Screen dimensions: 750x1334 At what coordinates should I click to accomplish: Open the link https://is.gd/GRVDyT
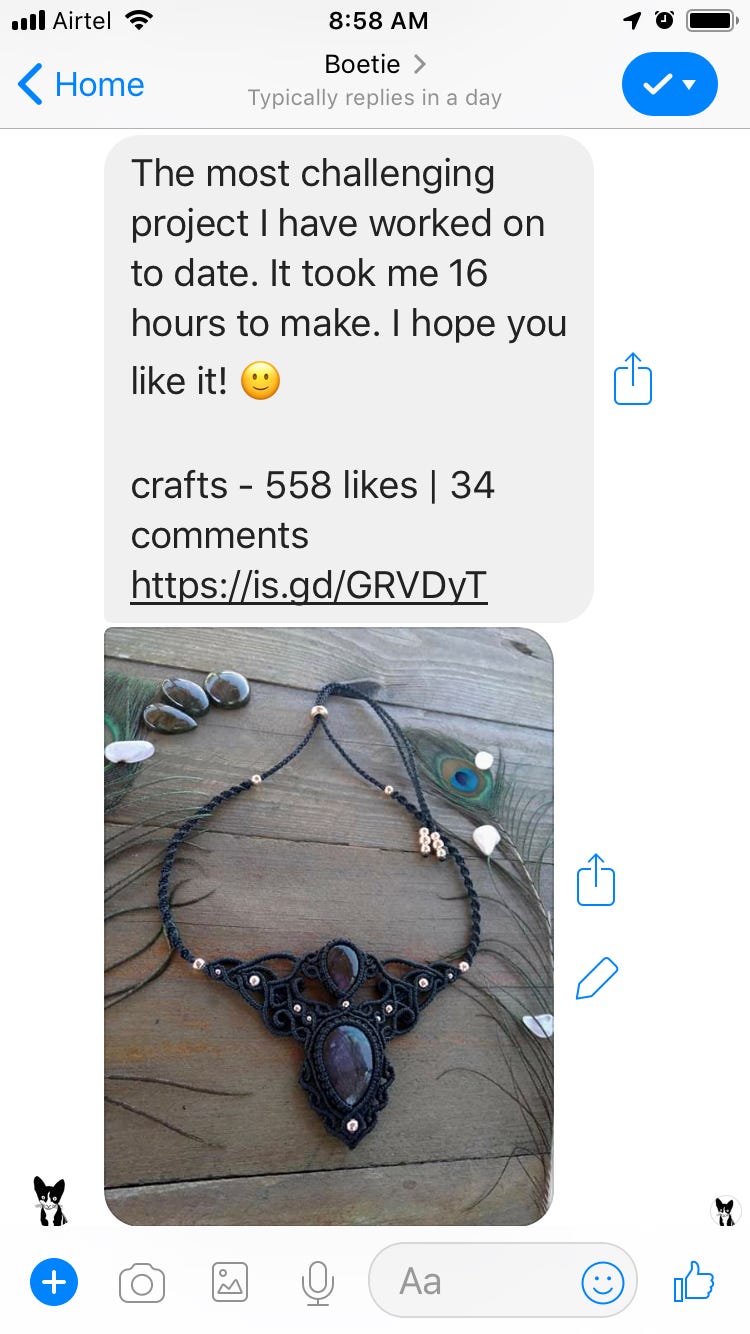(307, 585)
